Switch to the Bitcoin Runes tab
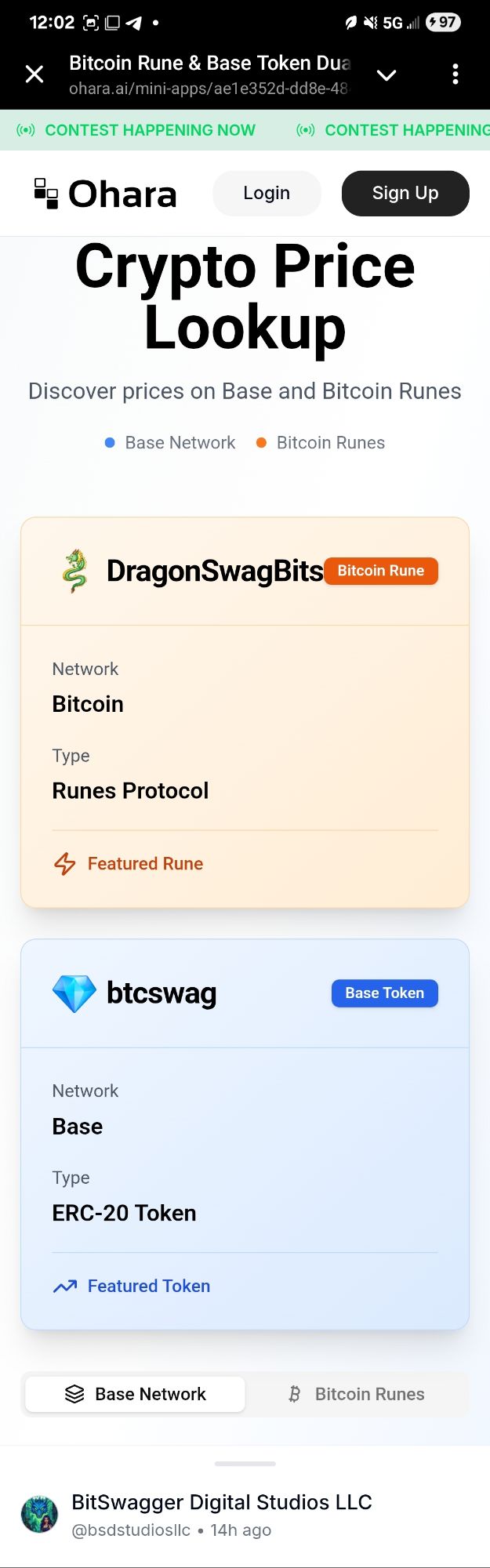Image resolution: width=490 pixels, height=1568 pixels. point(357,1394)
